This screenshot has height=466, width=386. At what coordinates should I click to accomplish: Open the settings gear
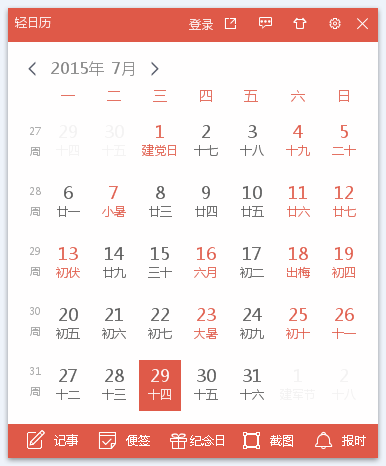(335, 24)
